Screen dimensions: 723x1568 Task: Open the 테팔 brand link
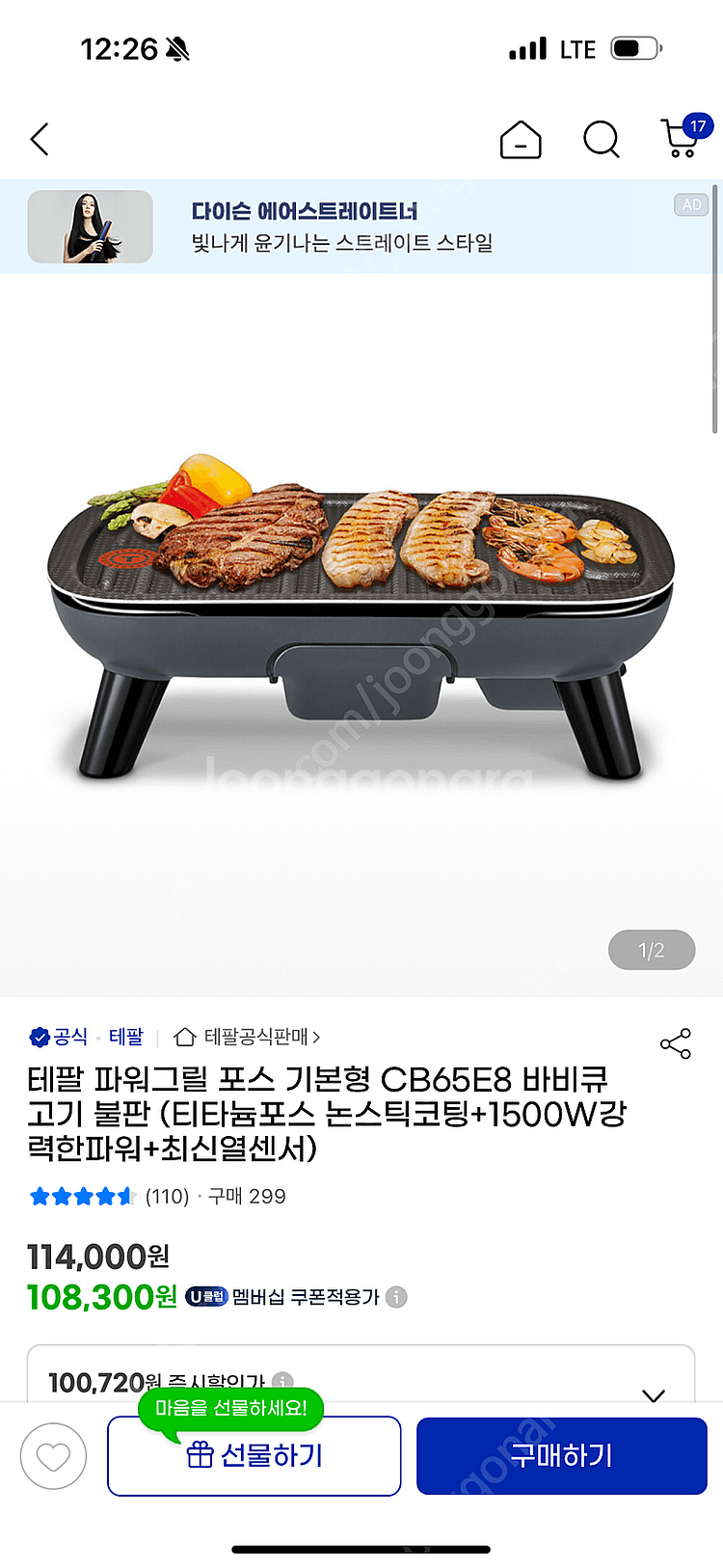pyautogui.click(x=126, y=1037)
